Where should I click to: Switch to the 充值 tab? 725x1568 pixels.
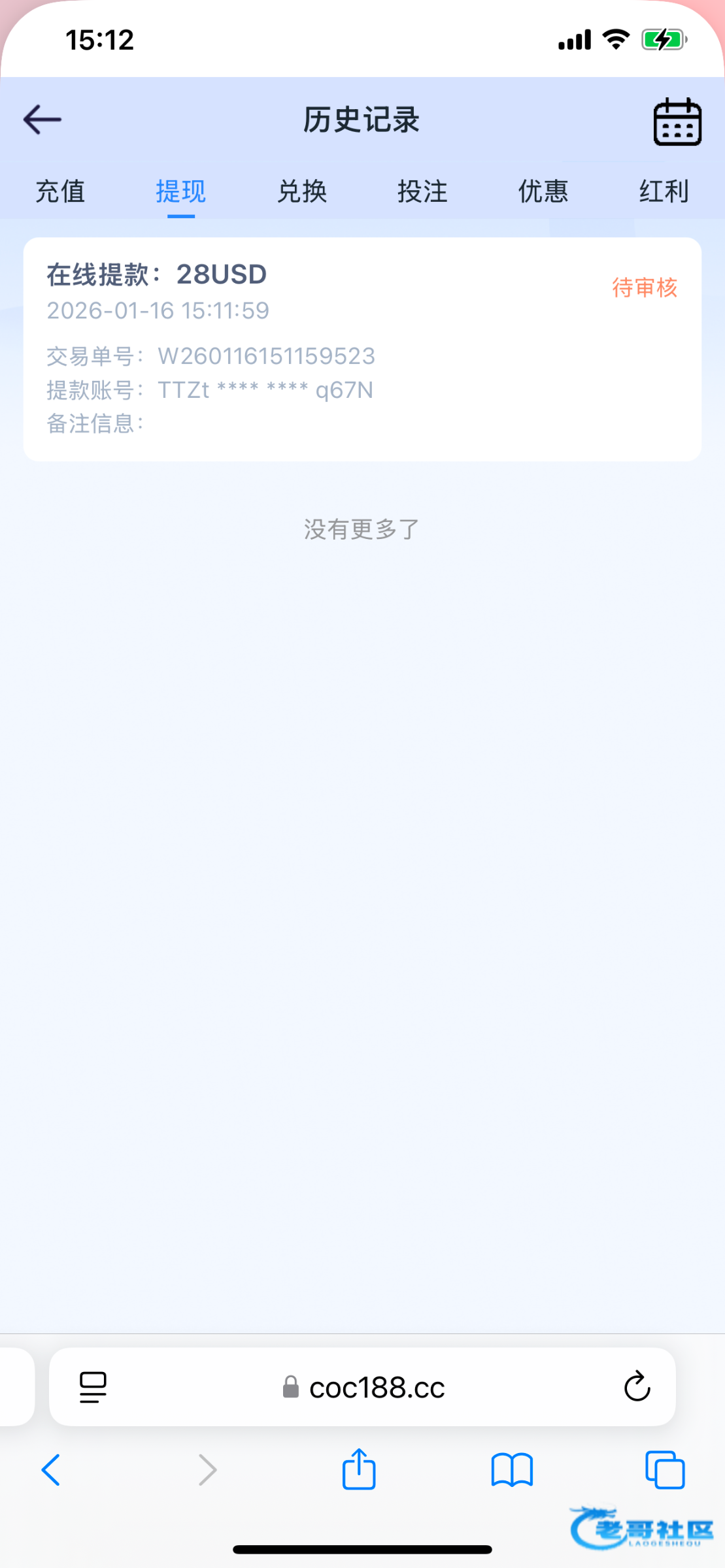tap(60, 191)
